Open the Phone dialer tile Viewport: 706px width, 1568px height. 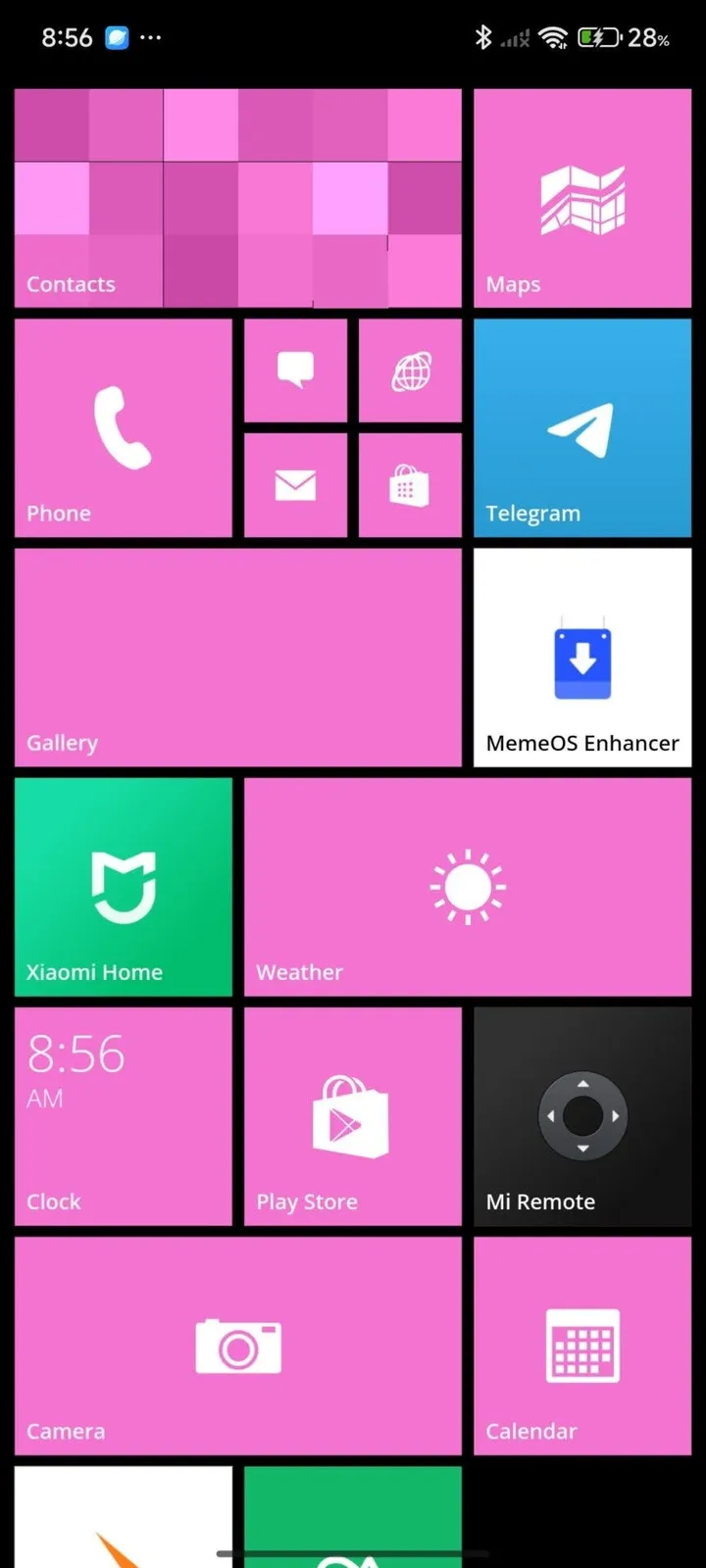point(123,426)
